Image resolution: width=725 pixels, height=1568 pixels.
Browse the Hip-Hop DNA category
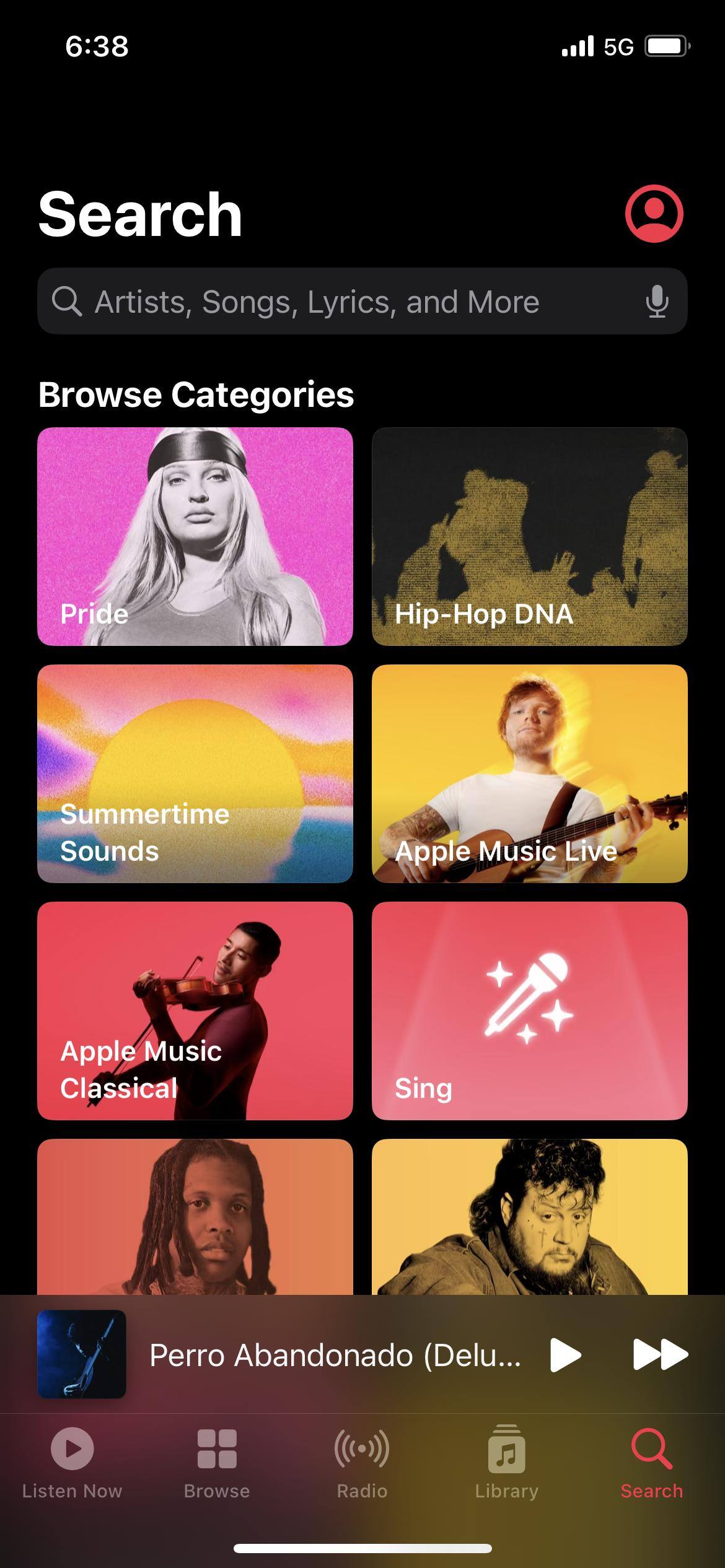[529, 536]
